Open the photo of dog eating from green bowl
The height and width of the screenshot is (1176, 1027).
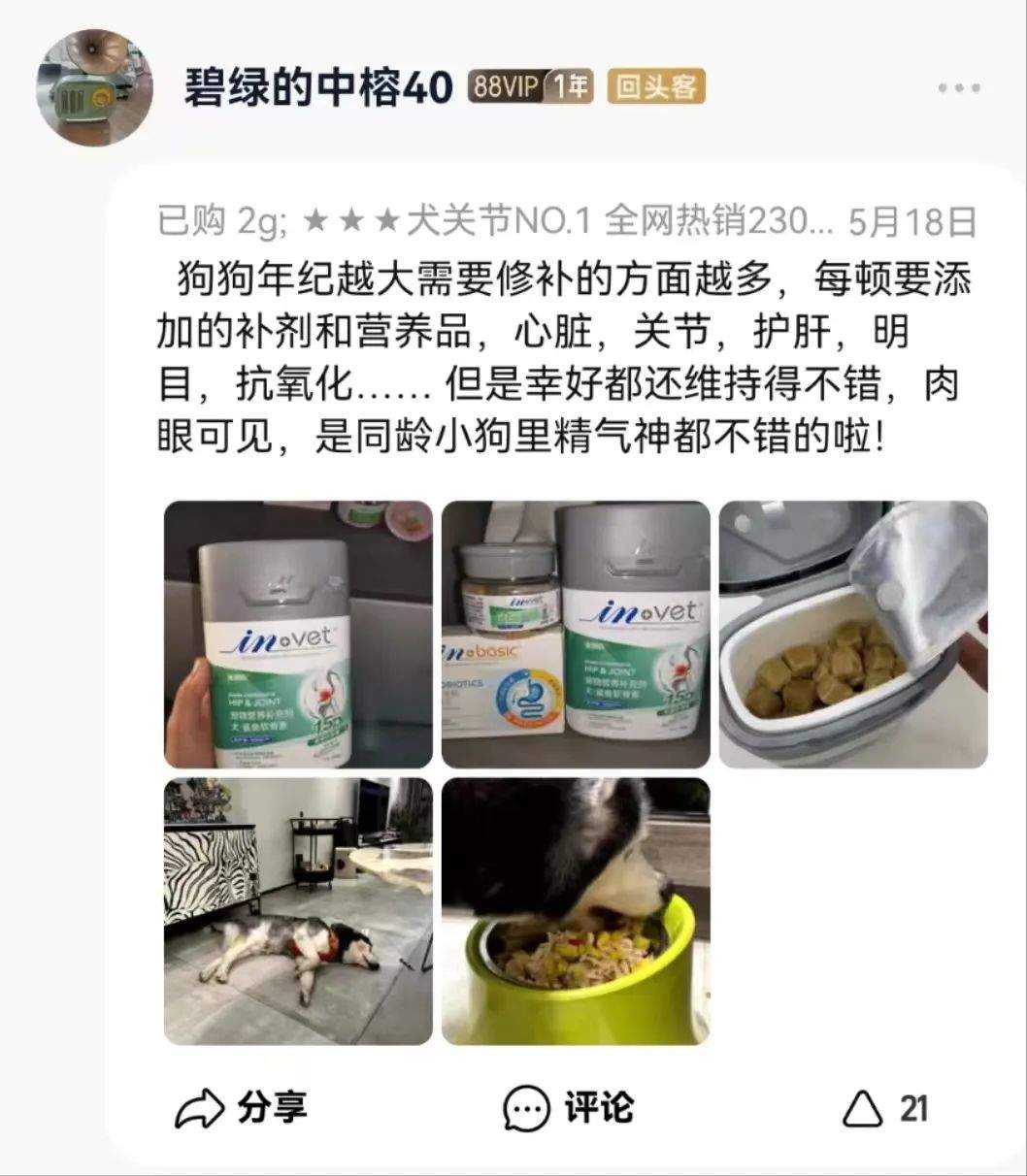pos(576,911)
